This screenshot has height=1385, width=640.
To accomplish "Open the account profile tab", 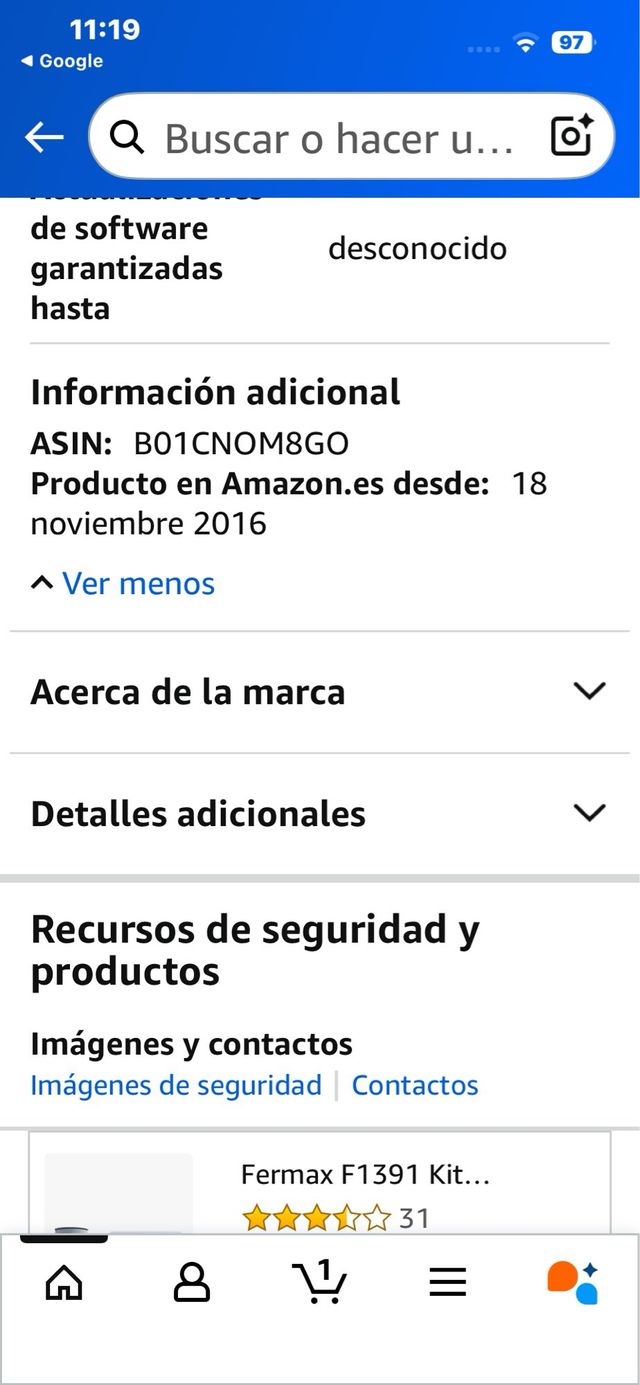I will coord(192,1282).
